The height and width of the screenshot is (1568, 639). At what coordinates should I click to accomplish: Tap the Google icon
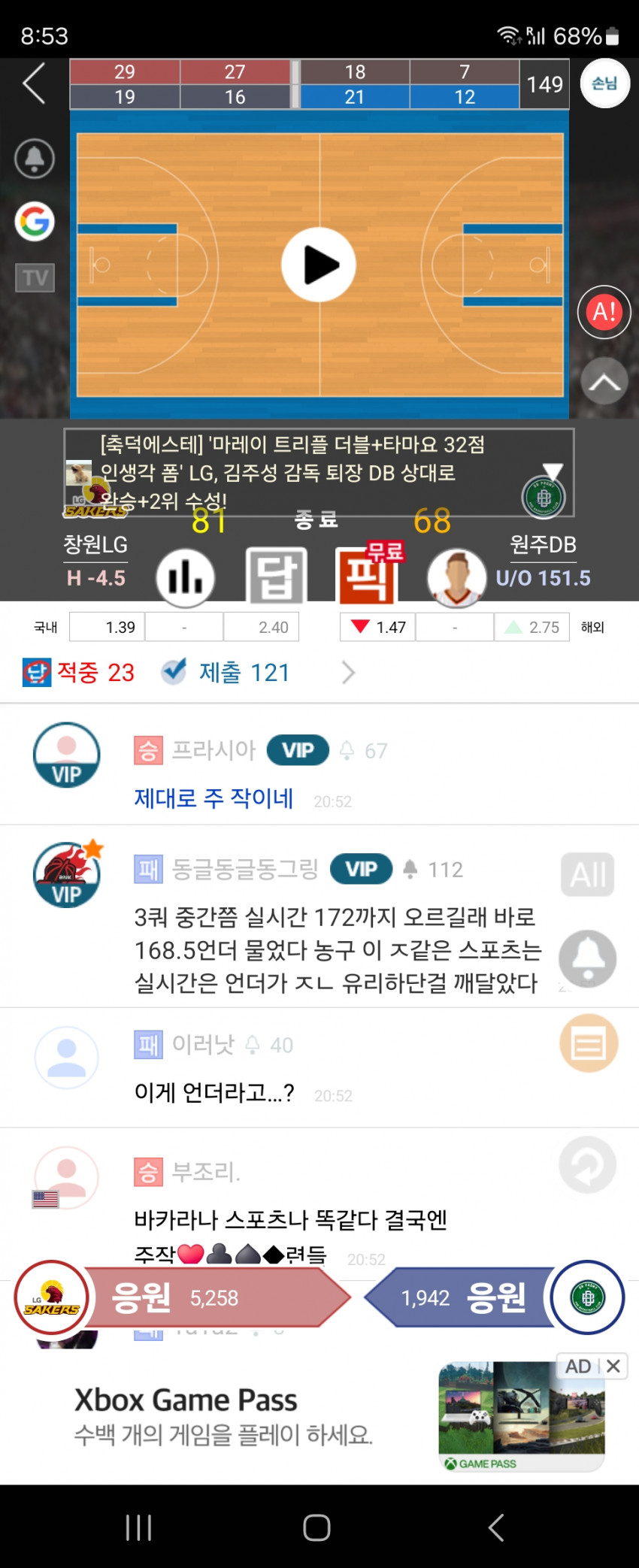click(35, 222)
